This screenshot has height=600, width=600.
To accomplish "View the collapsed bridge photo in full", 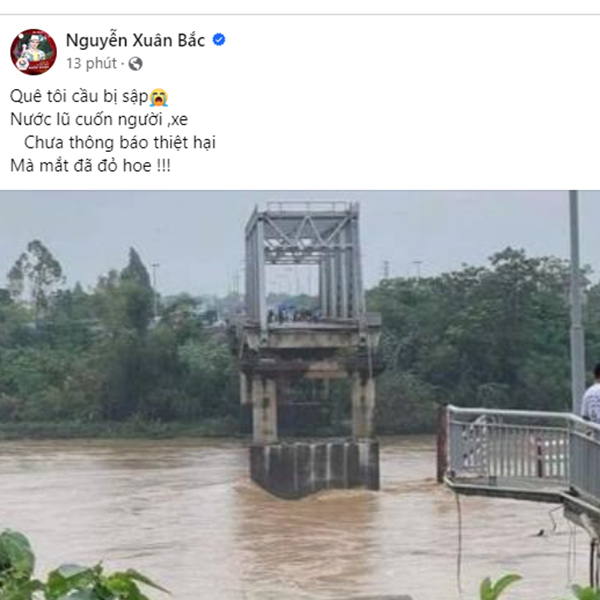I will point(300,395).
